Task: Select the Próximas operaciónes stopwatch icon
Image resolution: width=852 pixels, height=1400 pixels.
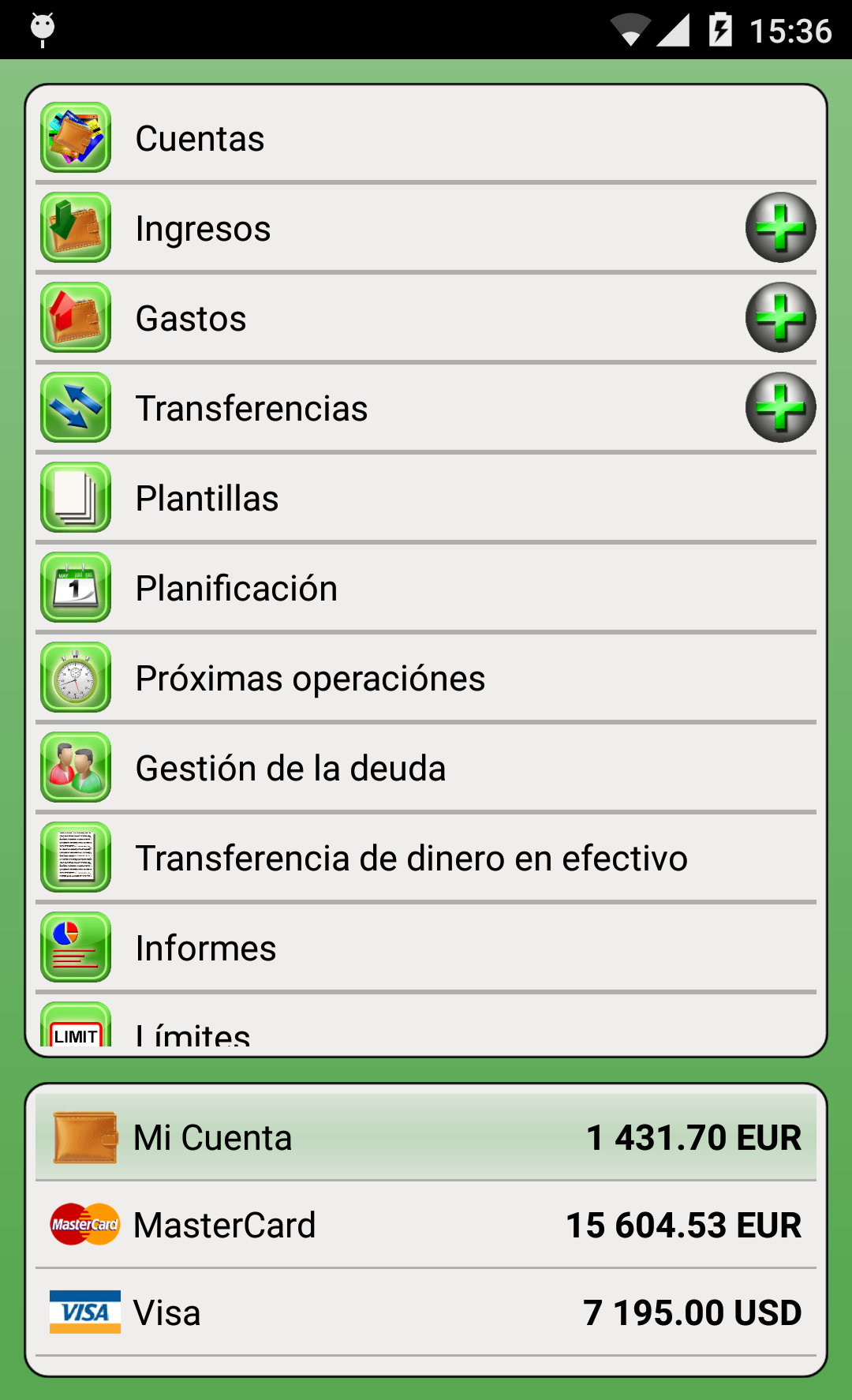Action: pyautogui.click(x=75, y=677)
